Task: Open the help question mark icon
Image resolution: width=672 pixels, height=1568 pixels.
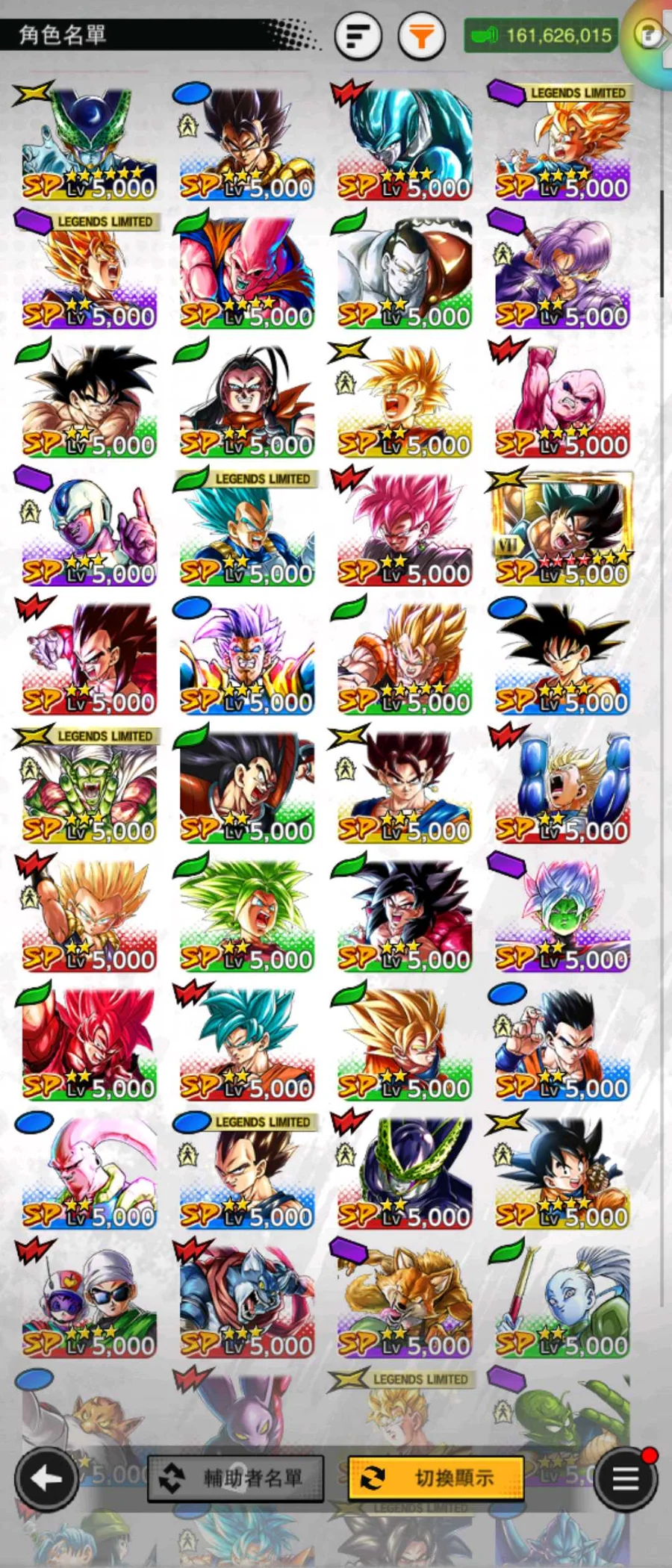Action: tap(648, 35)
